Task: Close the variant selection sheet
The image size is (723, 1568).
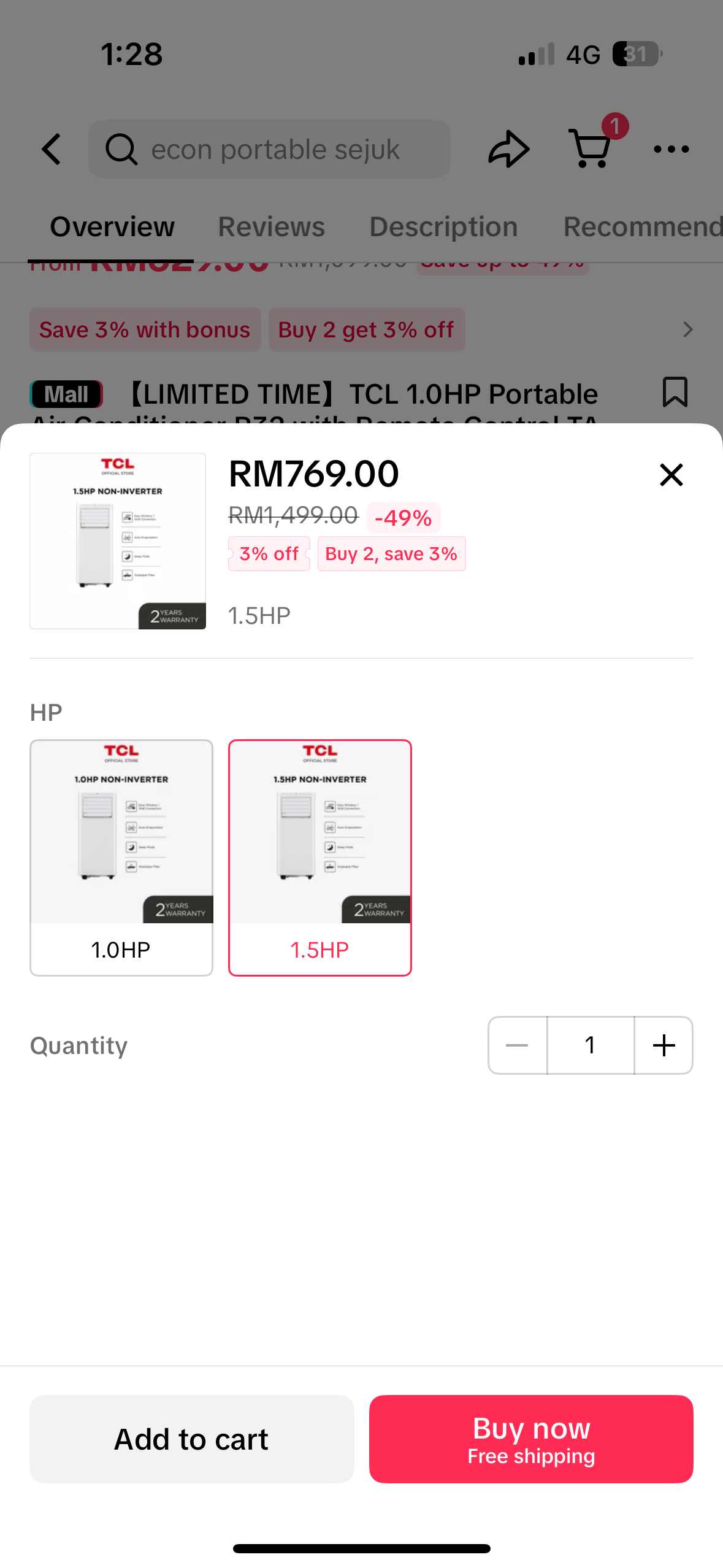Action: [671, 475]
